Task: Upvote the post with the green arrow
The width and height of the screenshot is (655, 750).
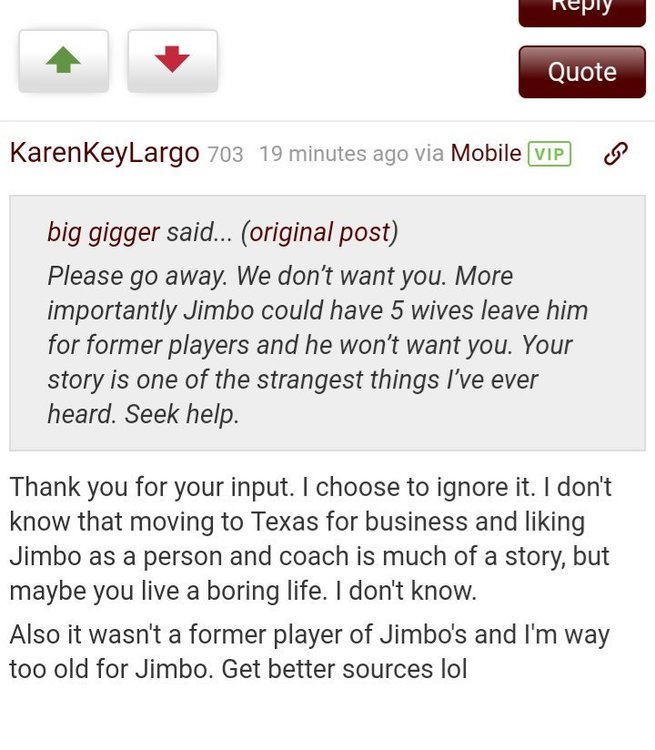Action: point(63,61)
